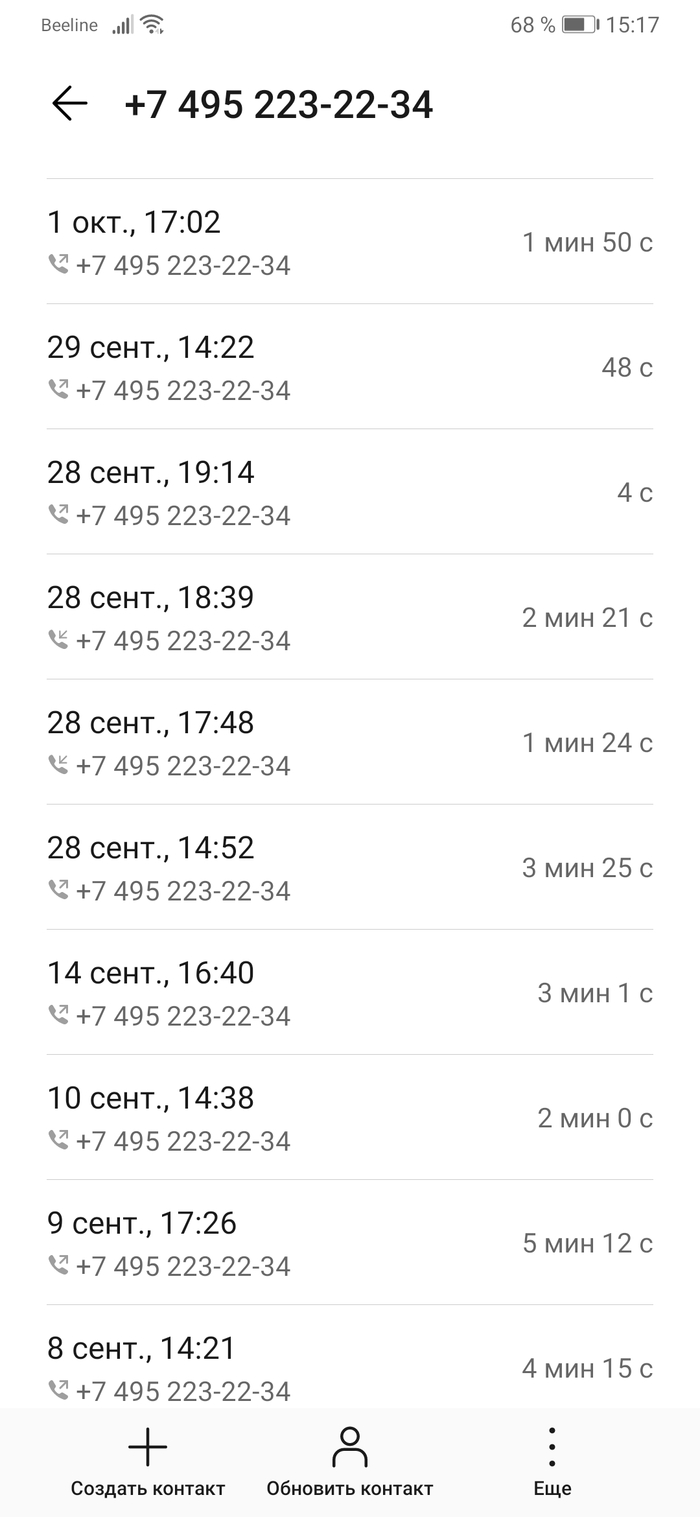Open the 28 сент., 14:52 call record

tap(349, 867)
